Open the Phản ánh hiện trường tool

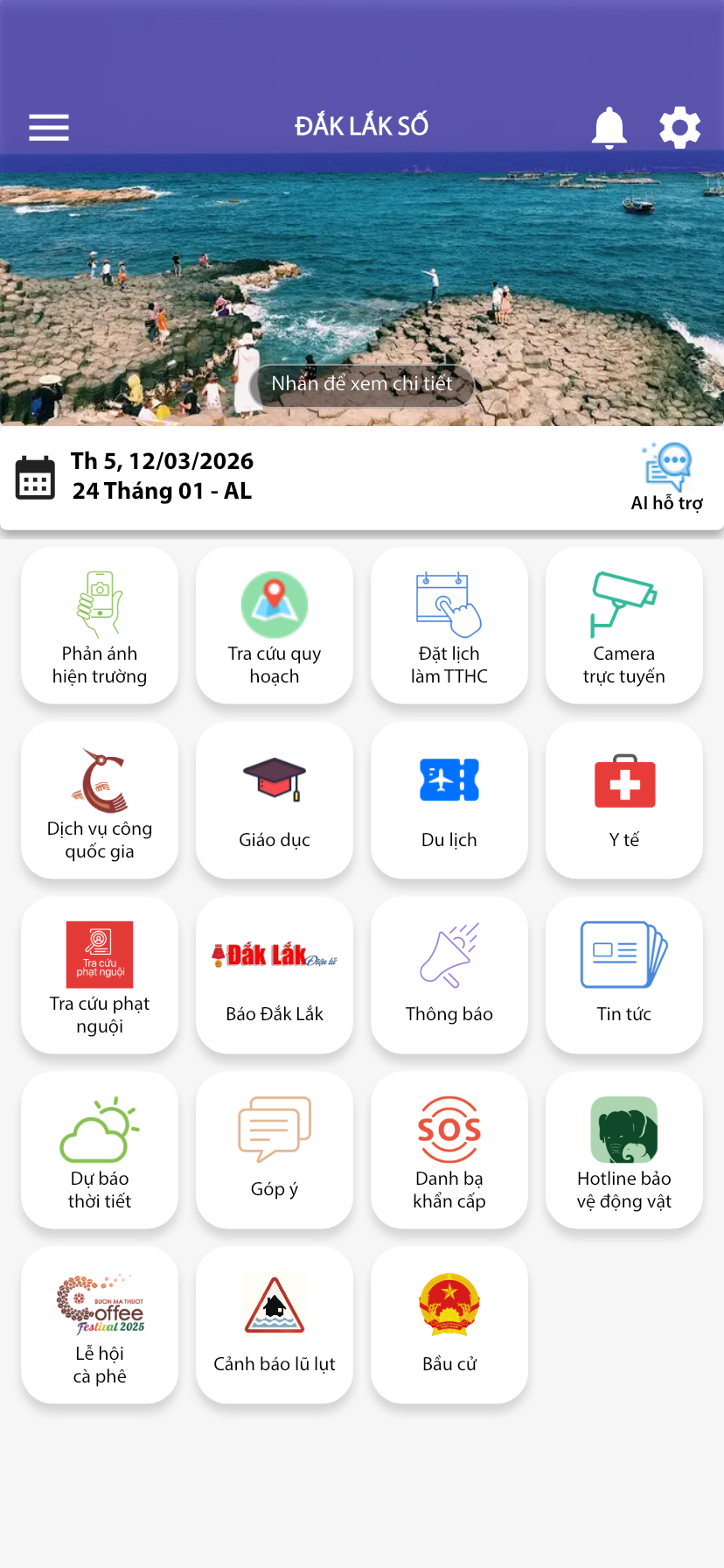point(99,625)
